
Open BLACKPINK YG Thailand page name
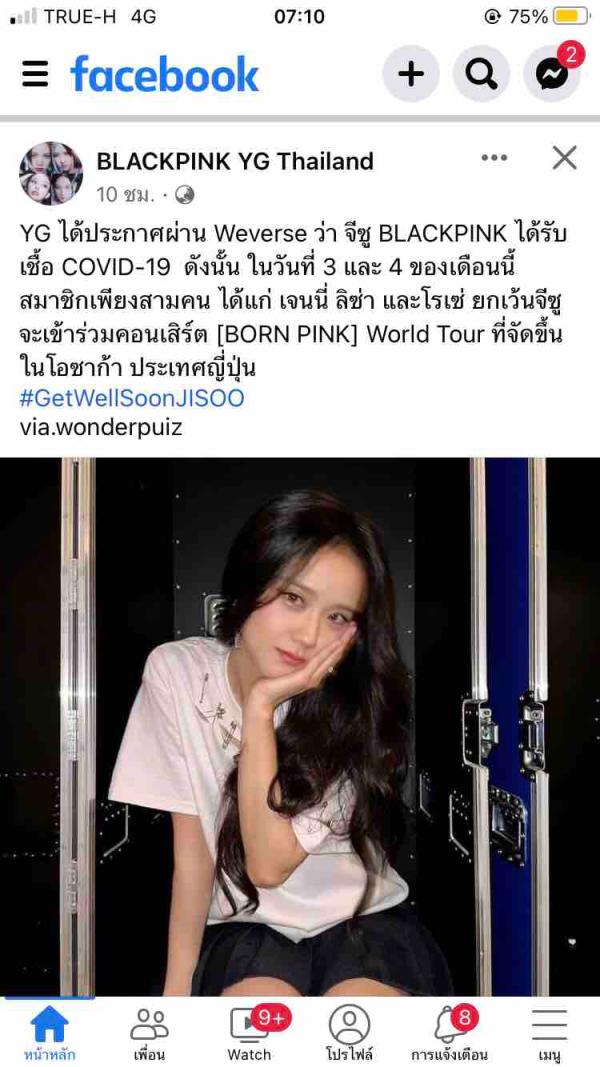click(235, 161)
